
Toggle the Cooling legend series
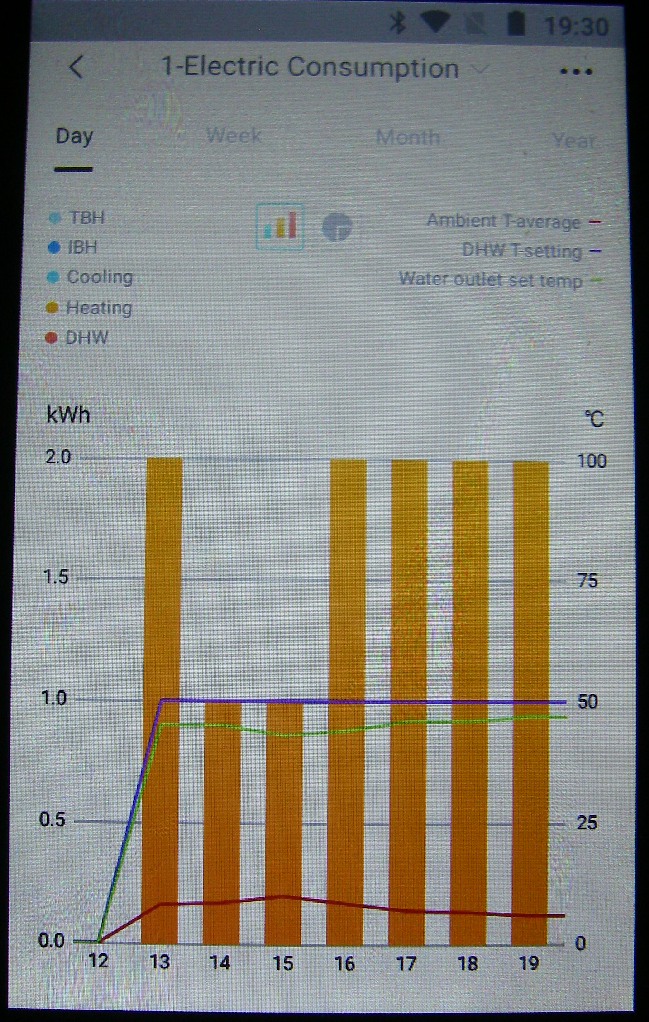pos(90,277)
